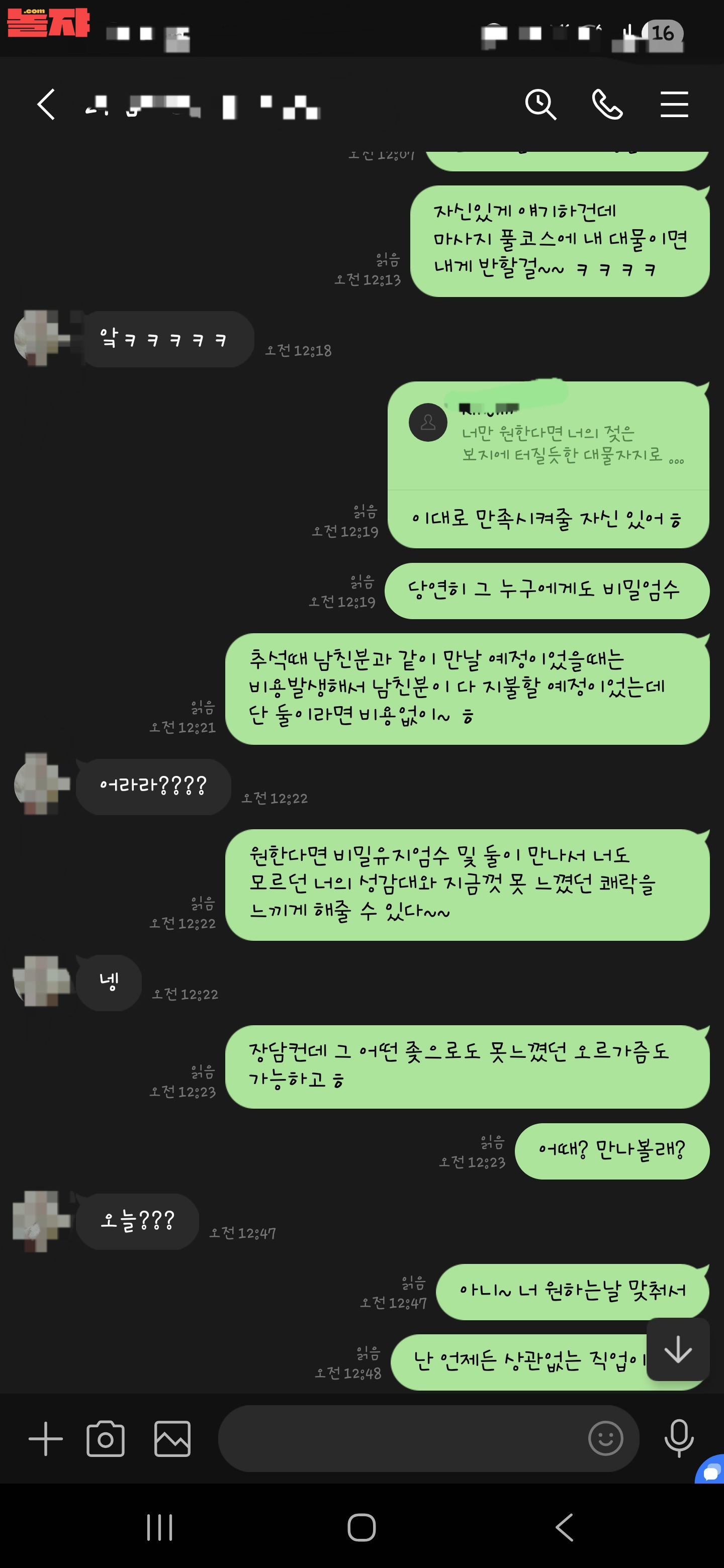Focus the message input field
Image resolution: width=724 pixels, height=1568 pixels.
pos(396,1439)
